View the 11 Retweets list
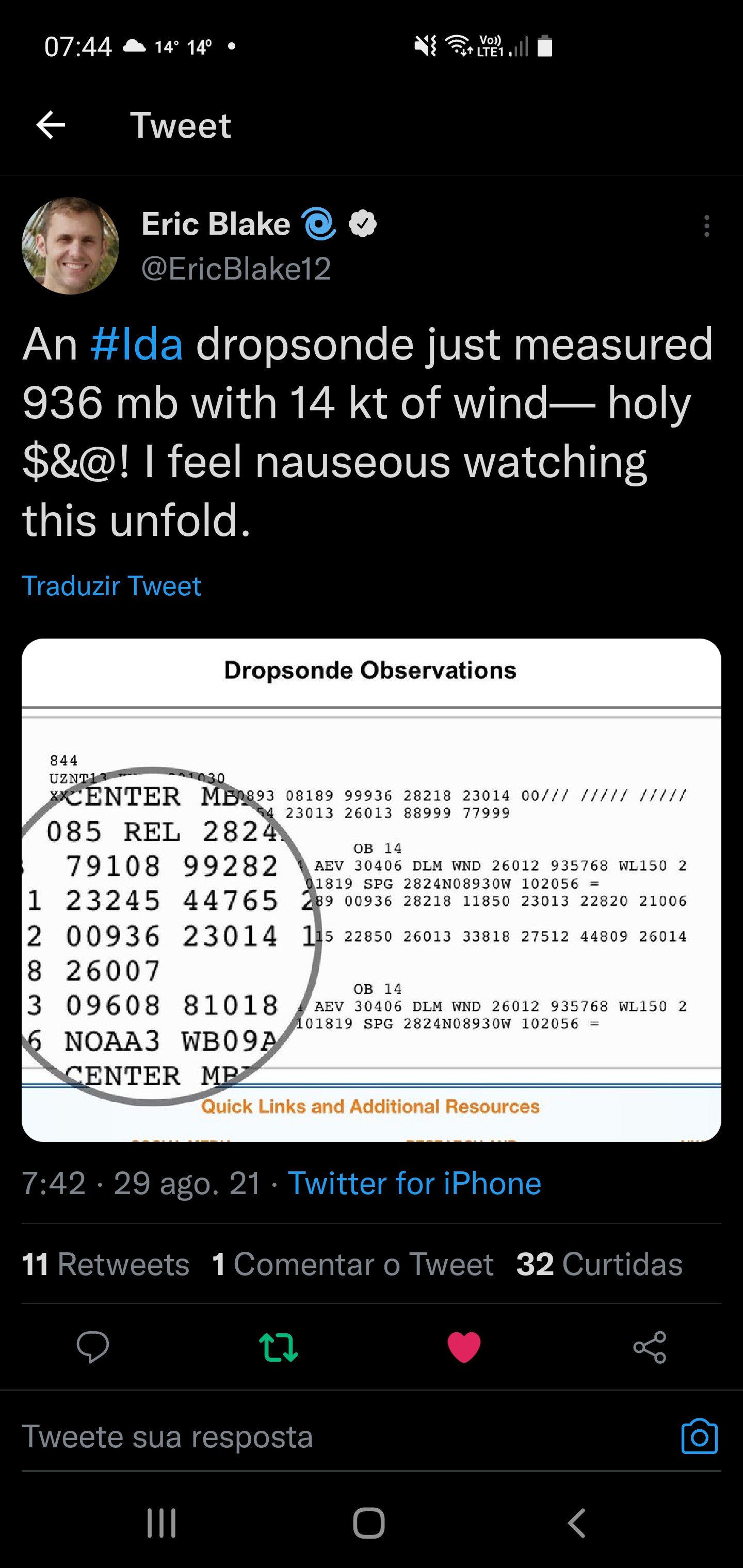 [x=105, y=1264]
